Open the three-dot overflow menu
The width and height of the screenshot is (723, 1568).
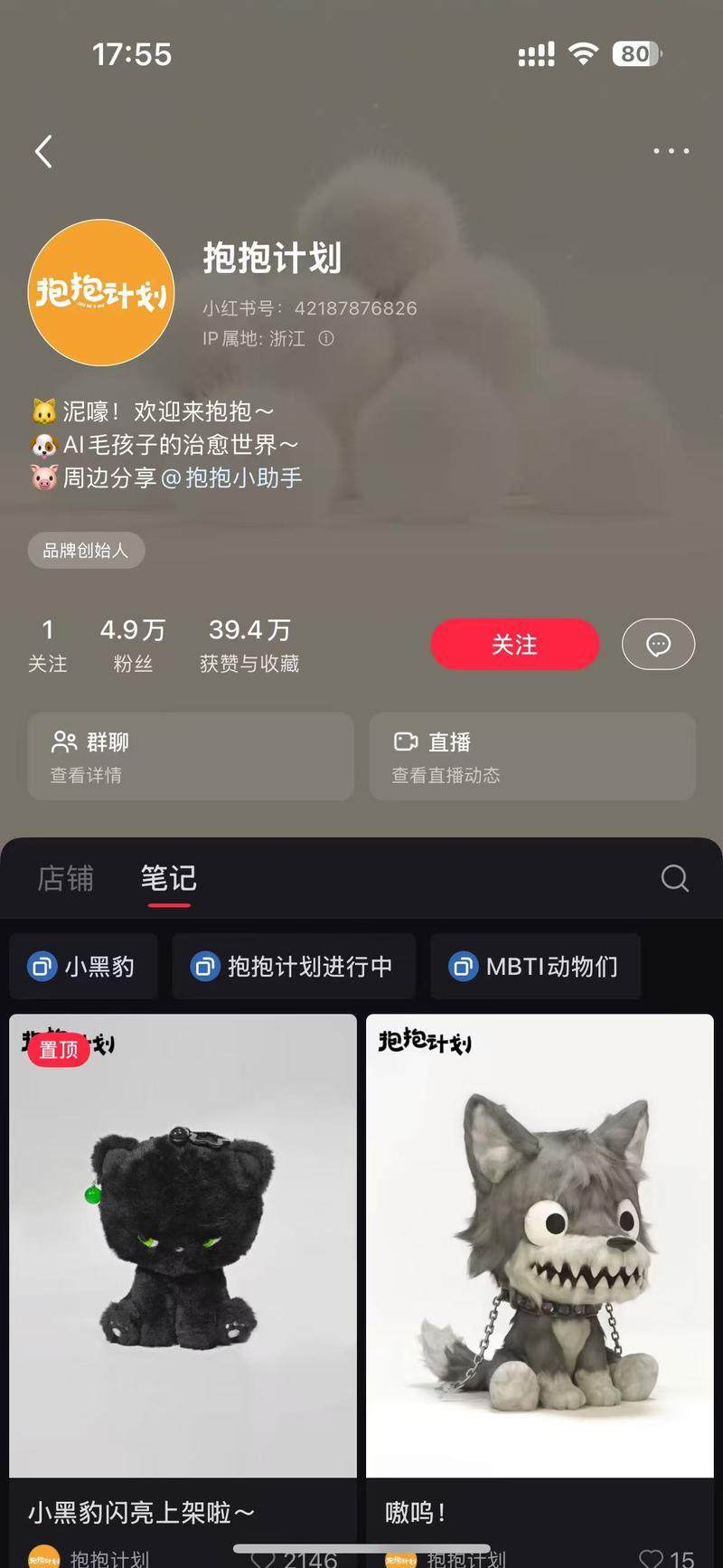pyautogui.click(x=671, y=151)
